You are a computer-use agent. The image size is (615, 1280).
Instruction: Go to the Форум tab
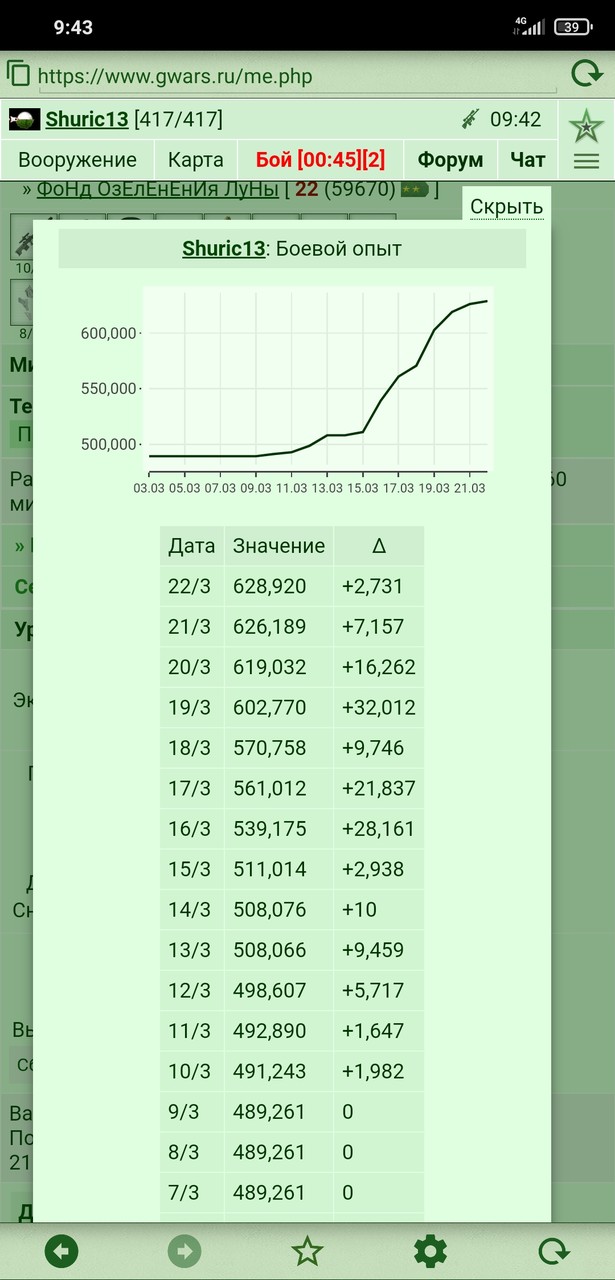[x=450, y=160]
